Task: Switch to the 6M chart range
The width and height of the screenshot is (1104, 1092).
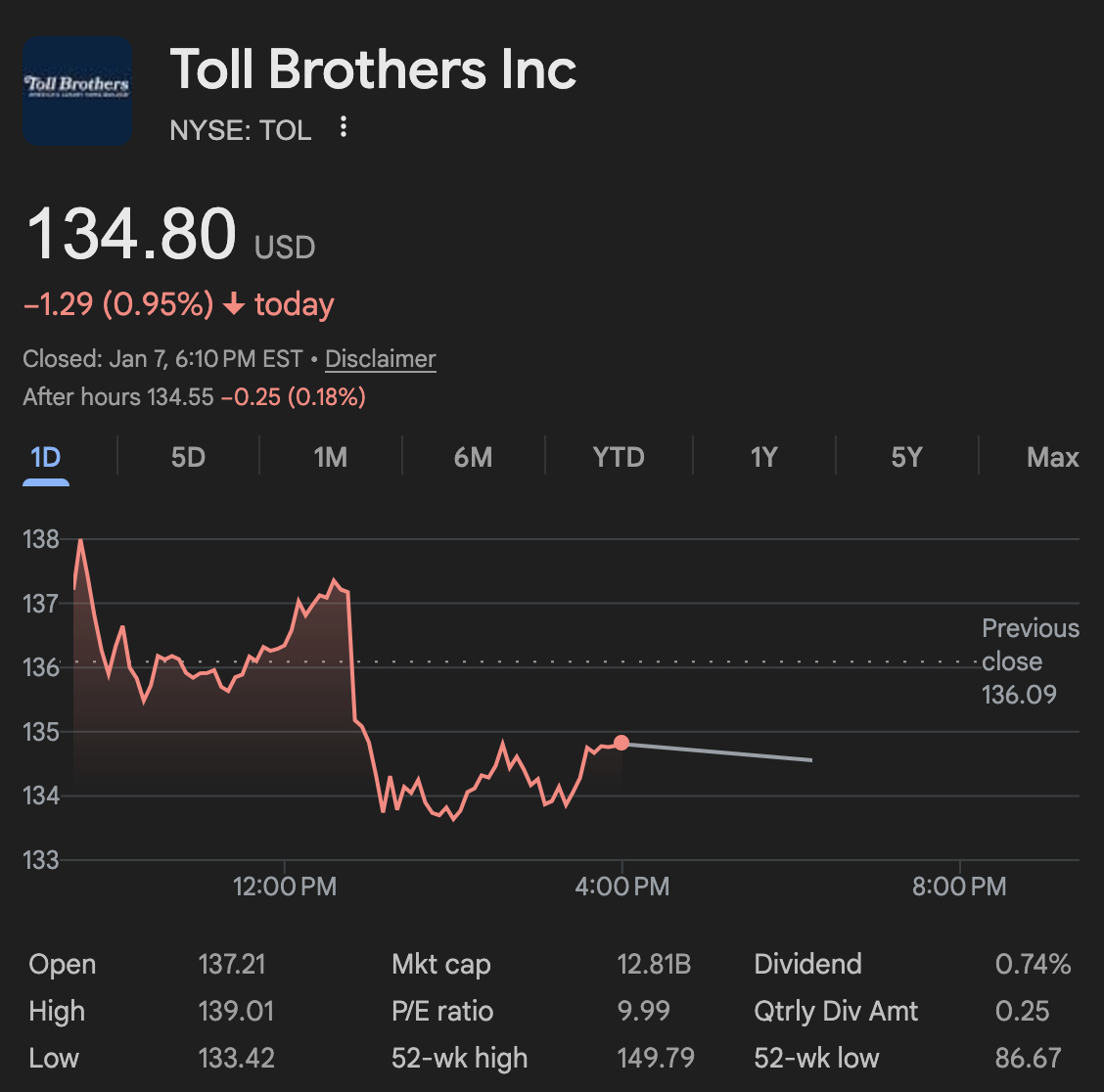Action: click(473, 457)
